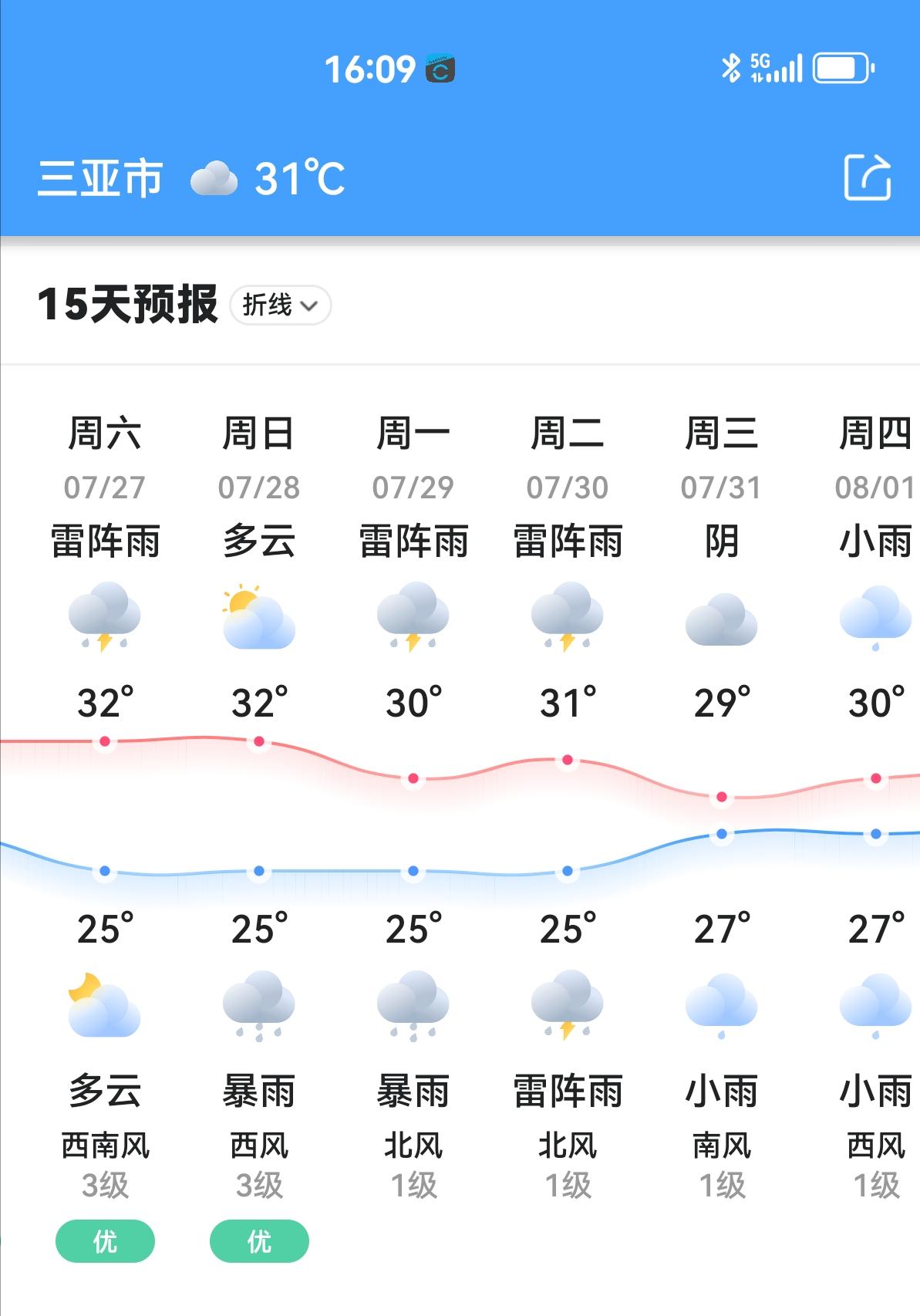This screenshot has height=1316, width=920.
Task: Expand the 折线 view dropdown
Action: (x=281, y=305)
